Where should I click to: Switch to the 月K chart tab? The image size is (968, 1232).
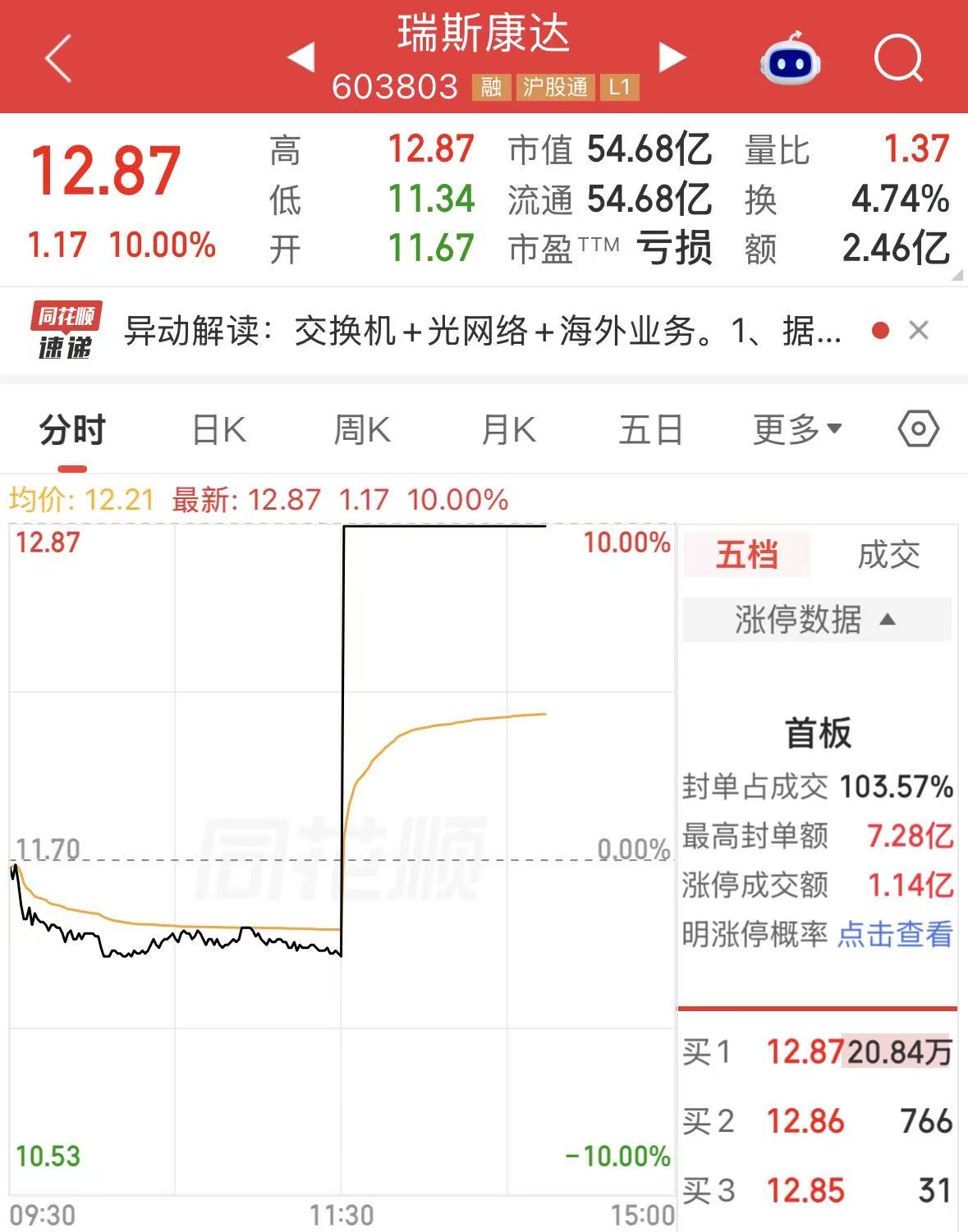coord(508,429)
